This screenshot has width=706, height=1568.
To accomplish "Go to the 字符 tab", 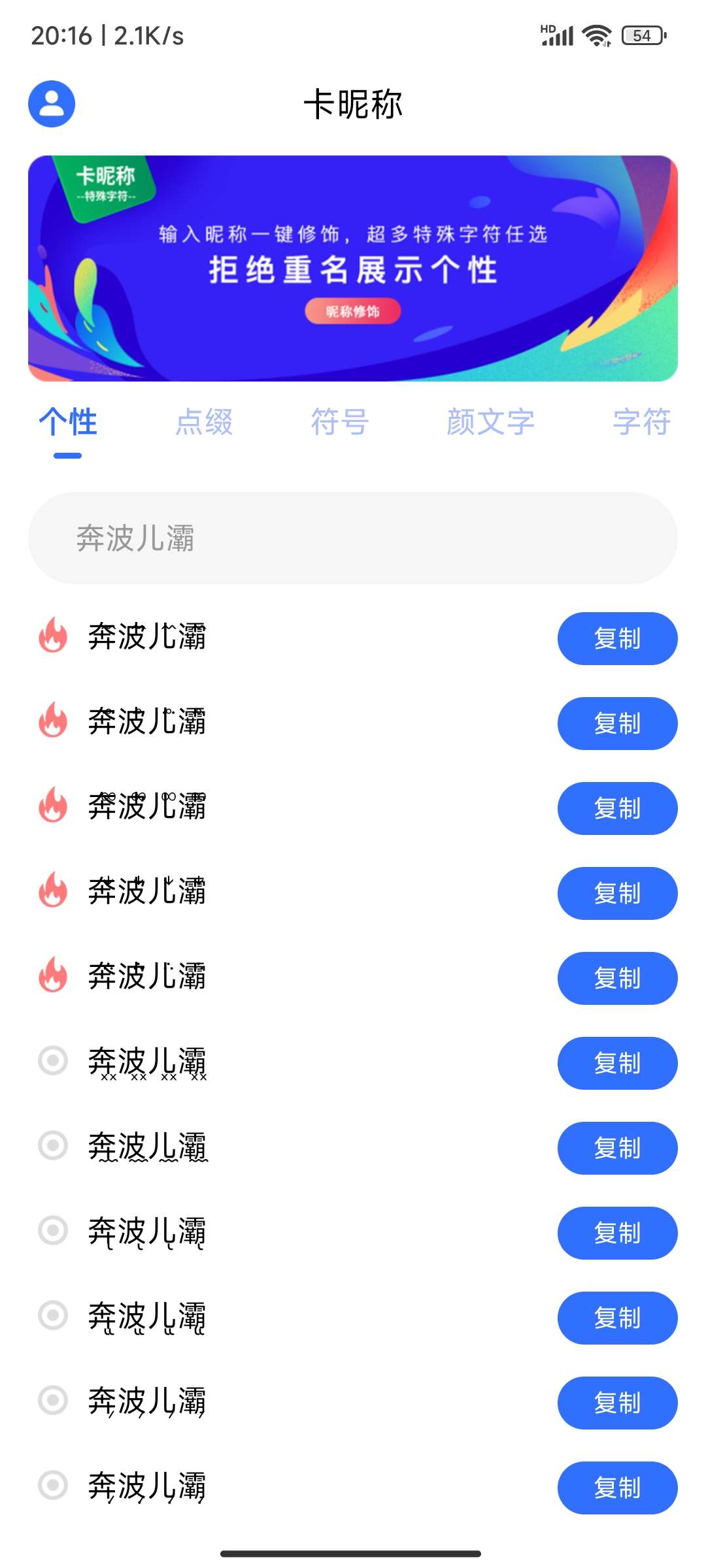I will click(641, 423).
